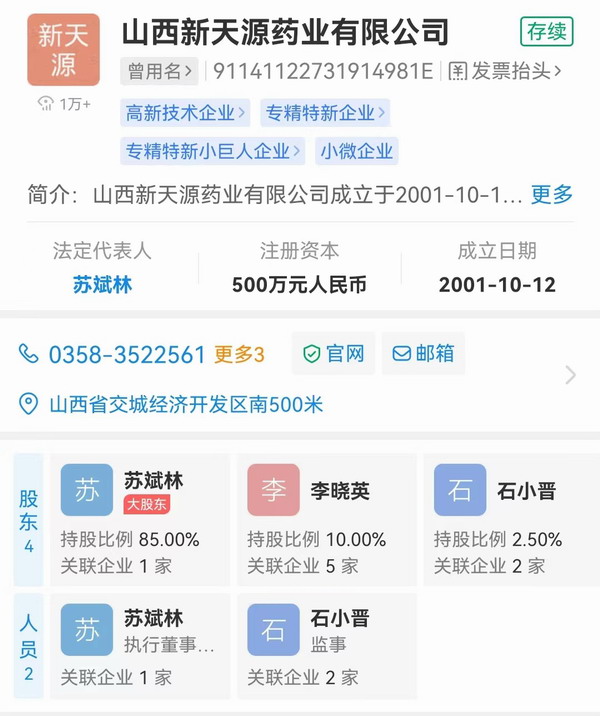Open the full 人员 2 personnel list
Screen dimensions: 600x716
point(28,647)
